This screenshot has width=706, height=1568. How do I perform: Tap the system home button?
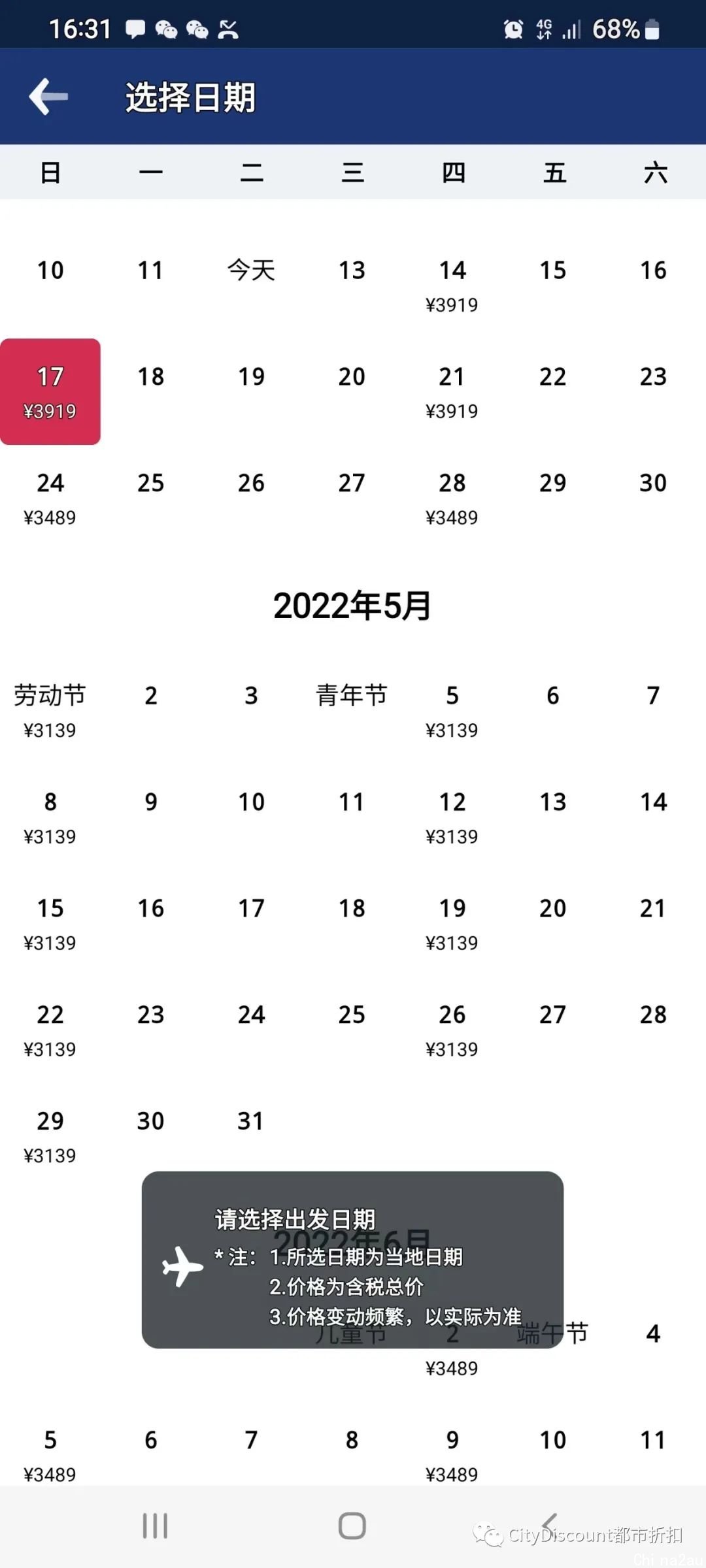click(x=352, y=1526)
